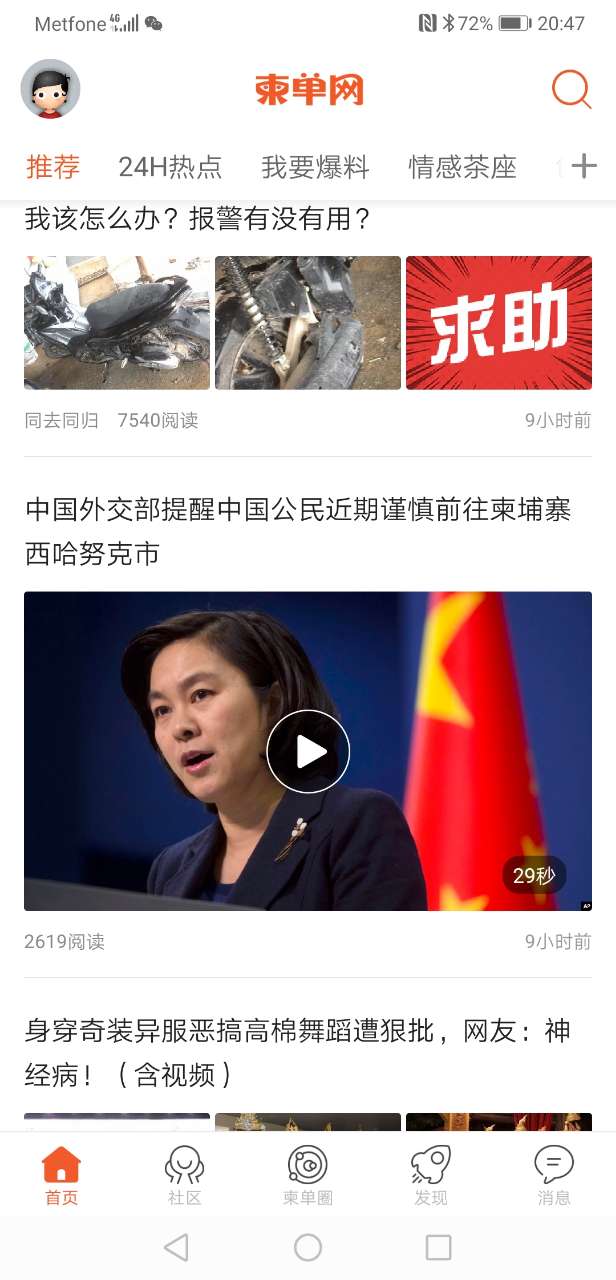
Task: Switch to the 发现 tab
Action: (431, 1175)
